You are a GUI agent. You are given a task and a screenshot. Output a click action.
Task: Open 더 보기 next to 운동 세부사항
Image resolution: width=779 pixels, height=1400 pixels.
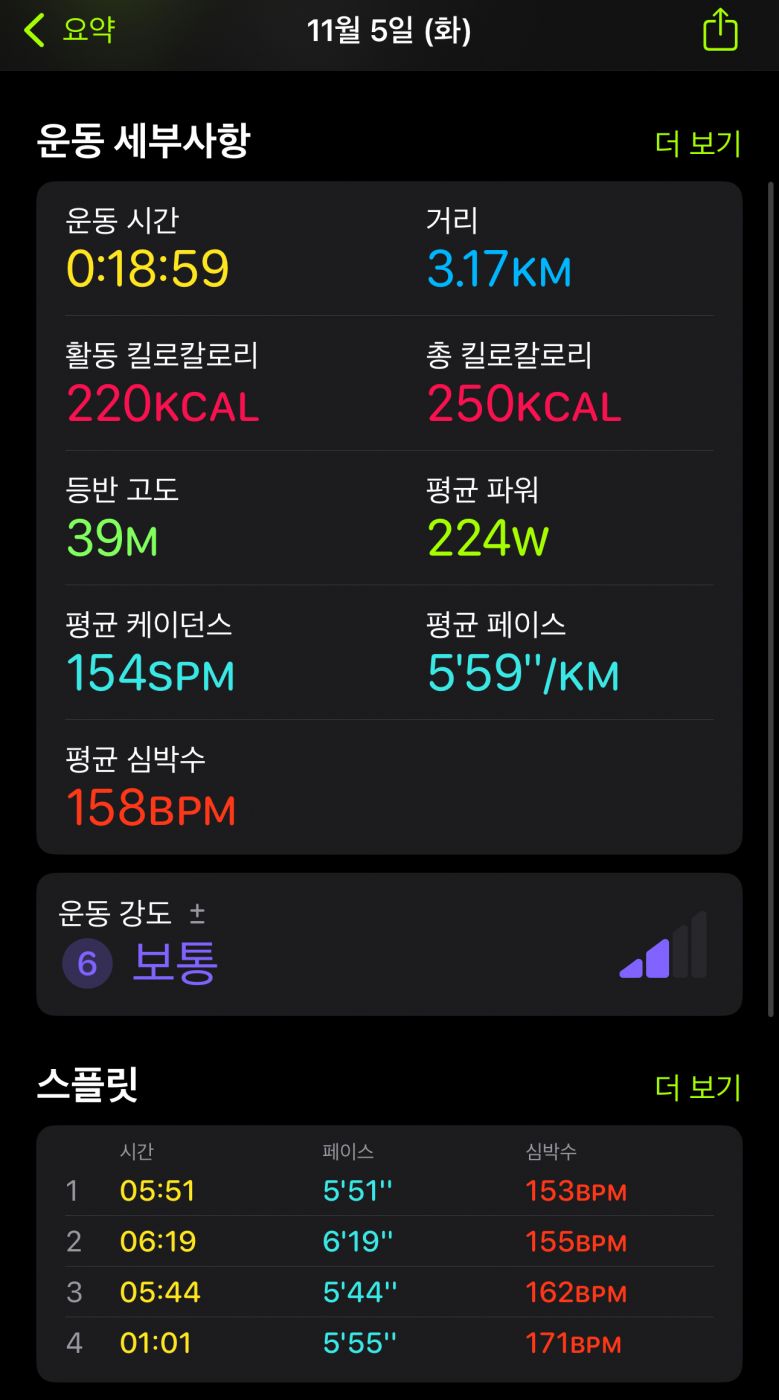(697, 143)
